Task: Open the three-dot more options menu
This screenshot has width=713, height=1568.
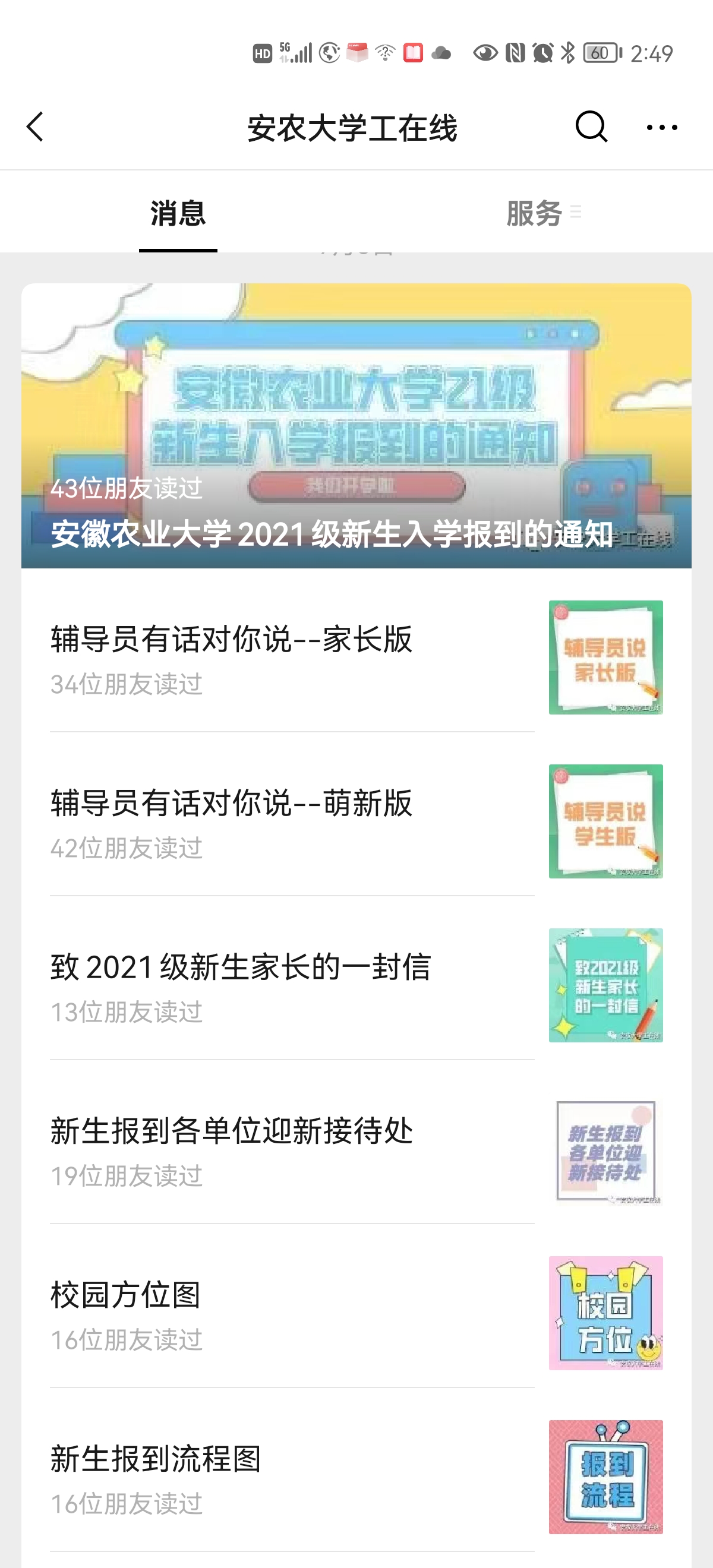Action: [x=661, y=127]
